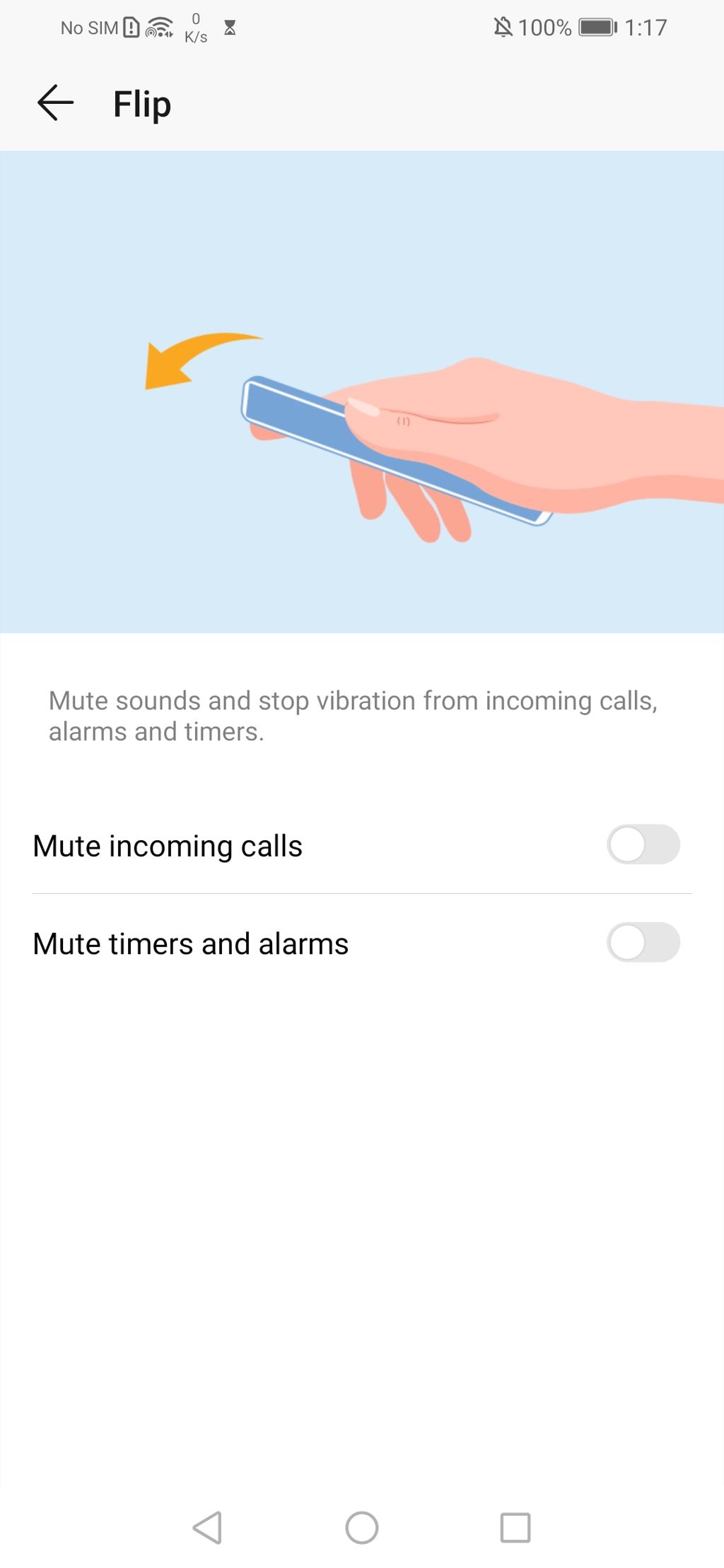Viewport: 724px width, 1568px height.
Task: Enable Mute incoming calls toggle
Action: coord(643,844)
